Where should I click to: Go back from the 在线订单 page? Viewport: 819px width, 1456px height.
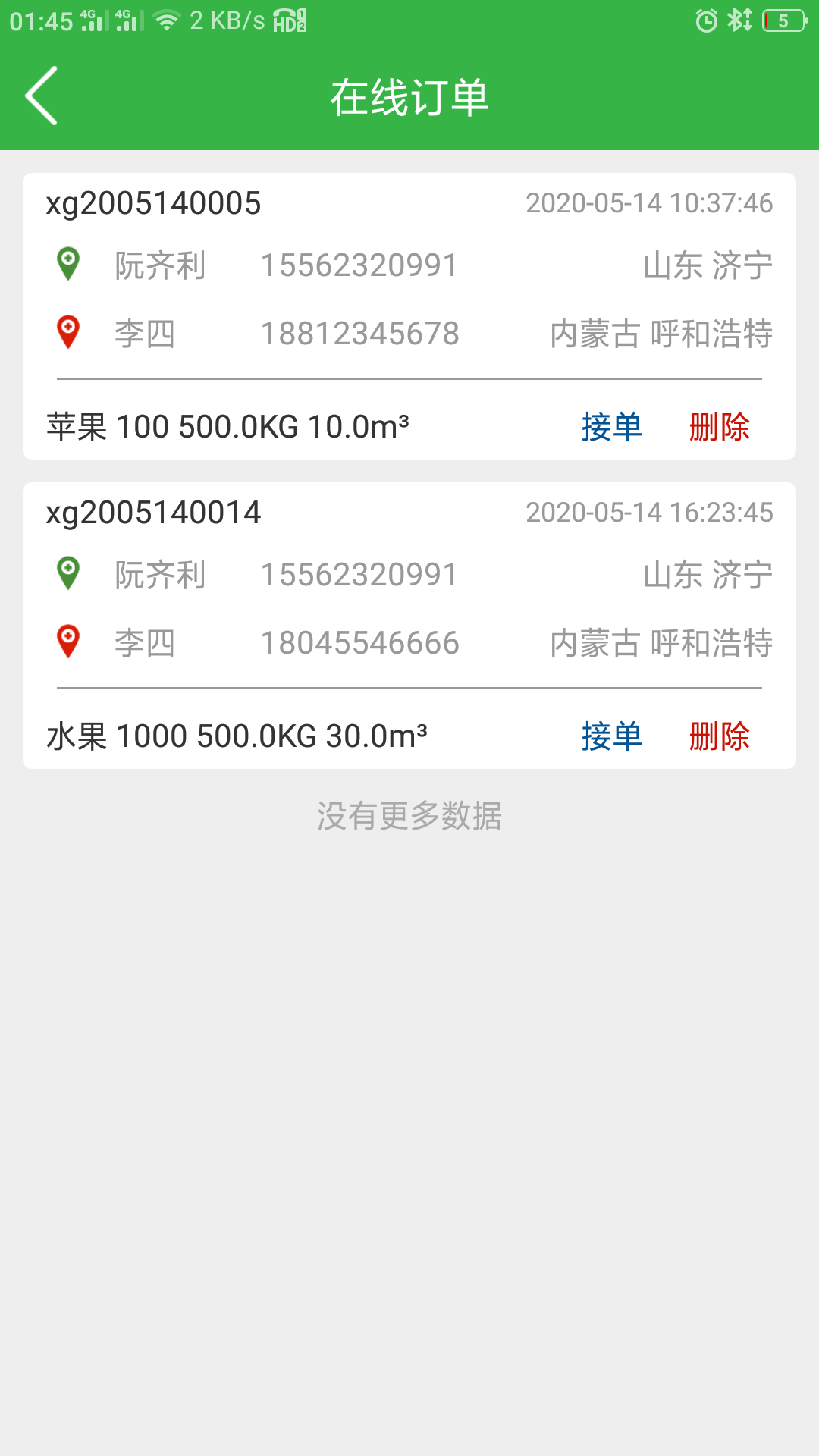point(42,96)
